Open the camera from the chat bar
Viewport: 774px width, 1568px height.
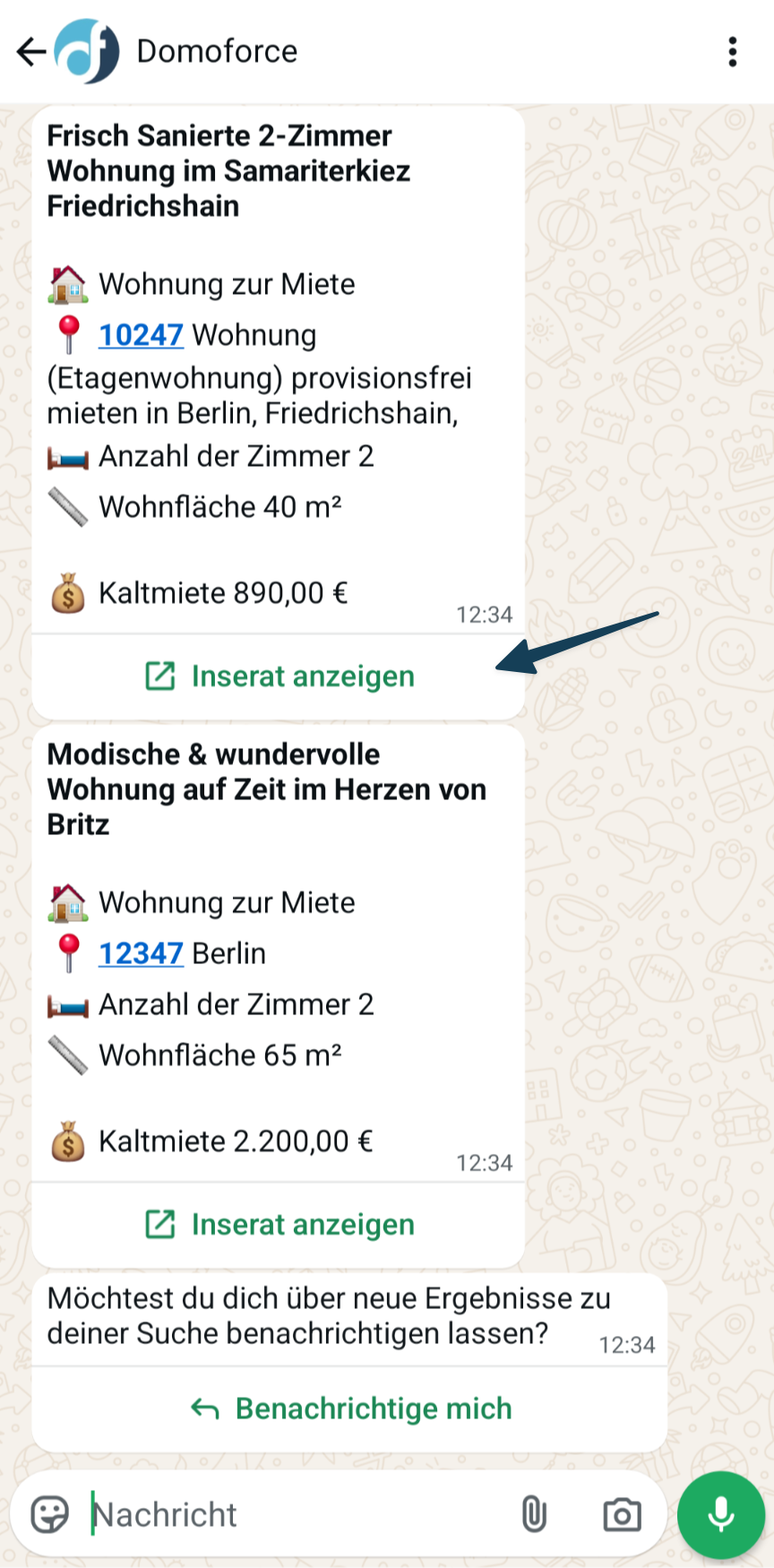coord(622,1515)
